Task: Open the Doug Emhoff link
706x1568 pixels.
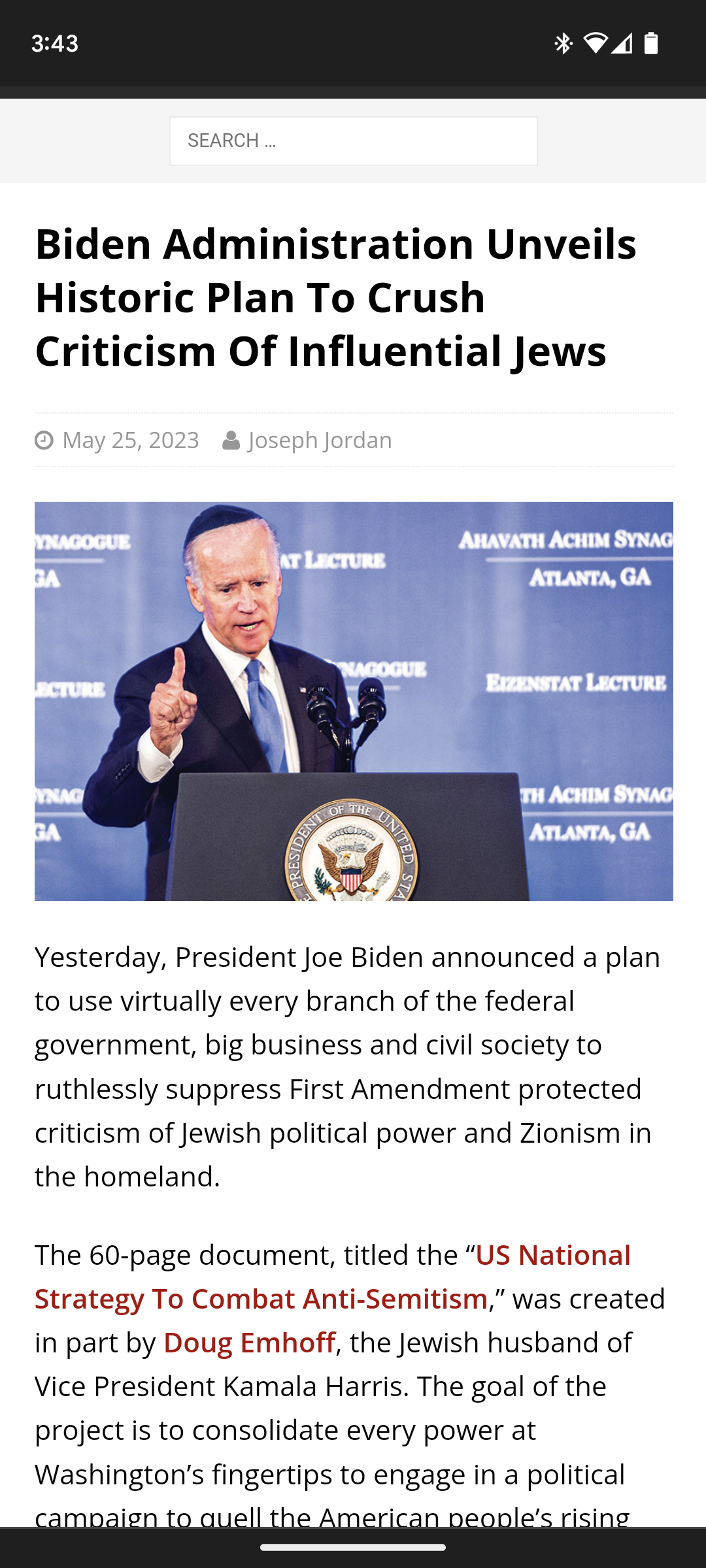Action: click(x=249, y=1343)
